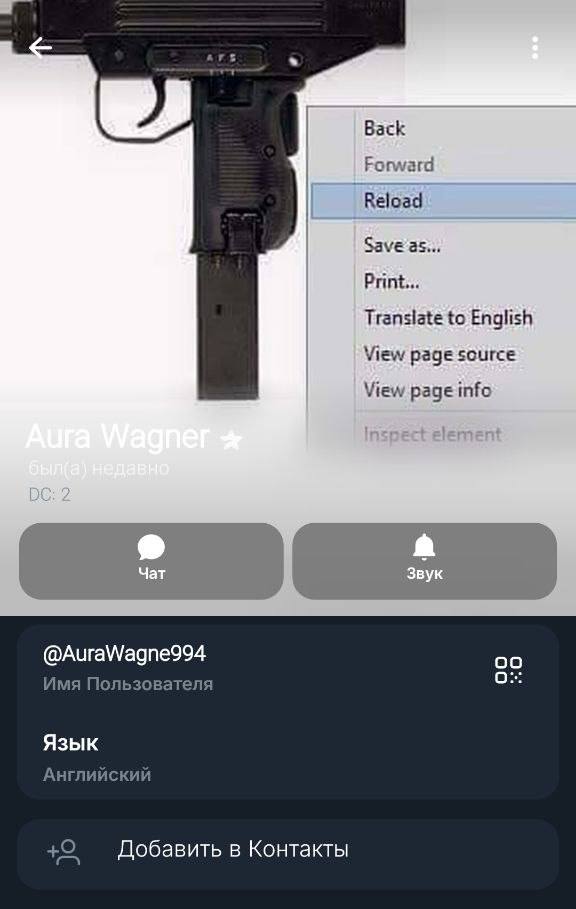Open chat via the Чат button

[151, 561]
